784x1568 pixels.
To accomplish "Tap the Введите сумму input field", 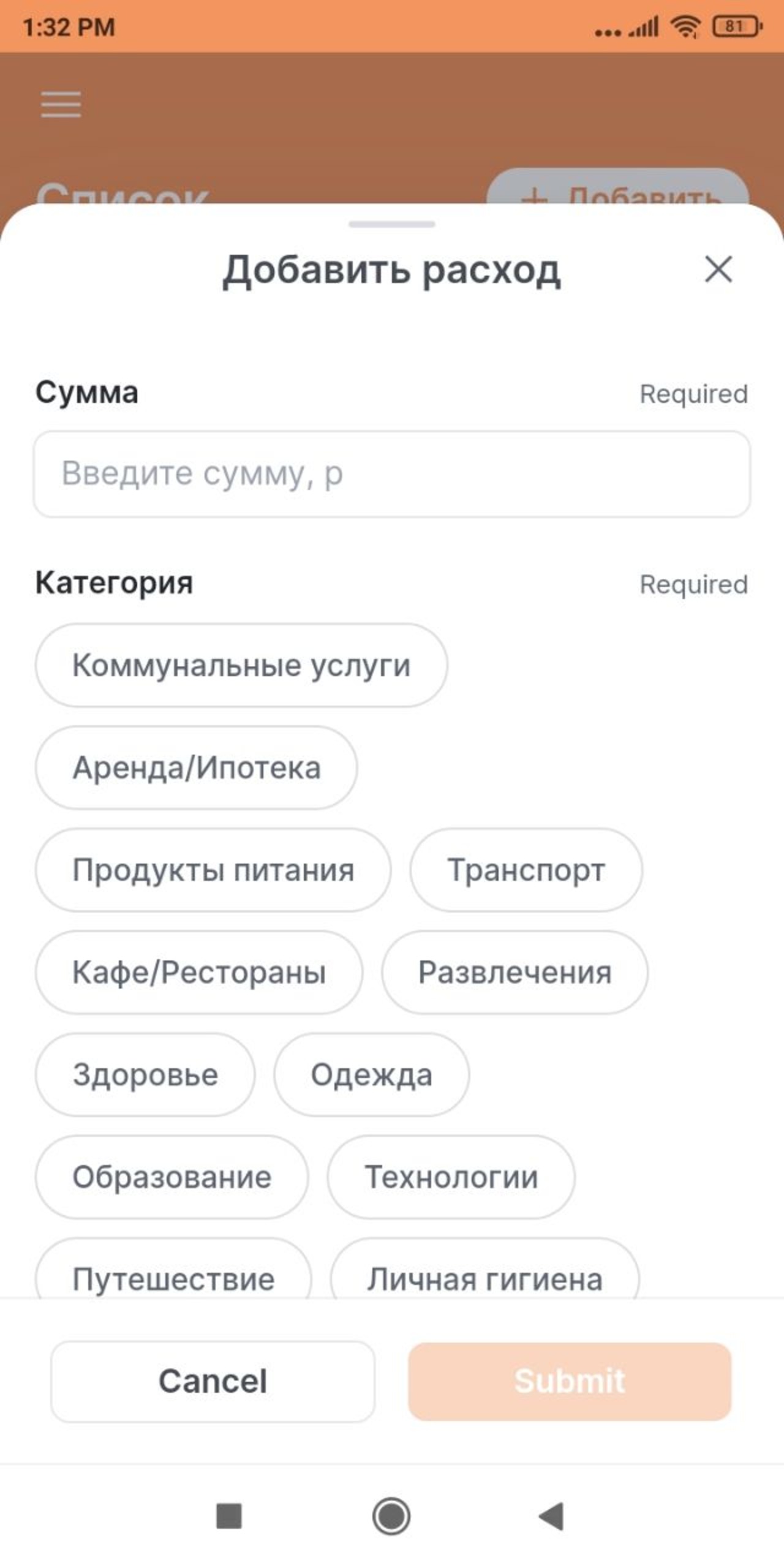I will [392, 473].
